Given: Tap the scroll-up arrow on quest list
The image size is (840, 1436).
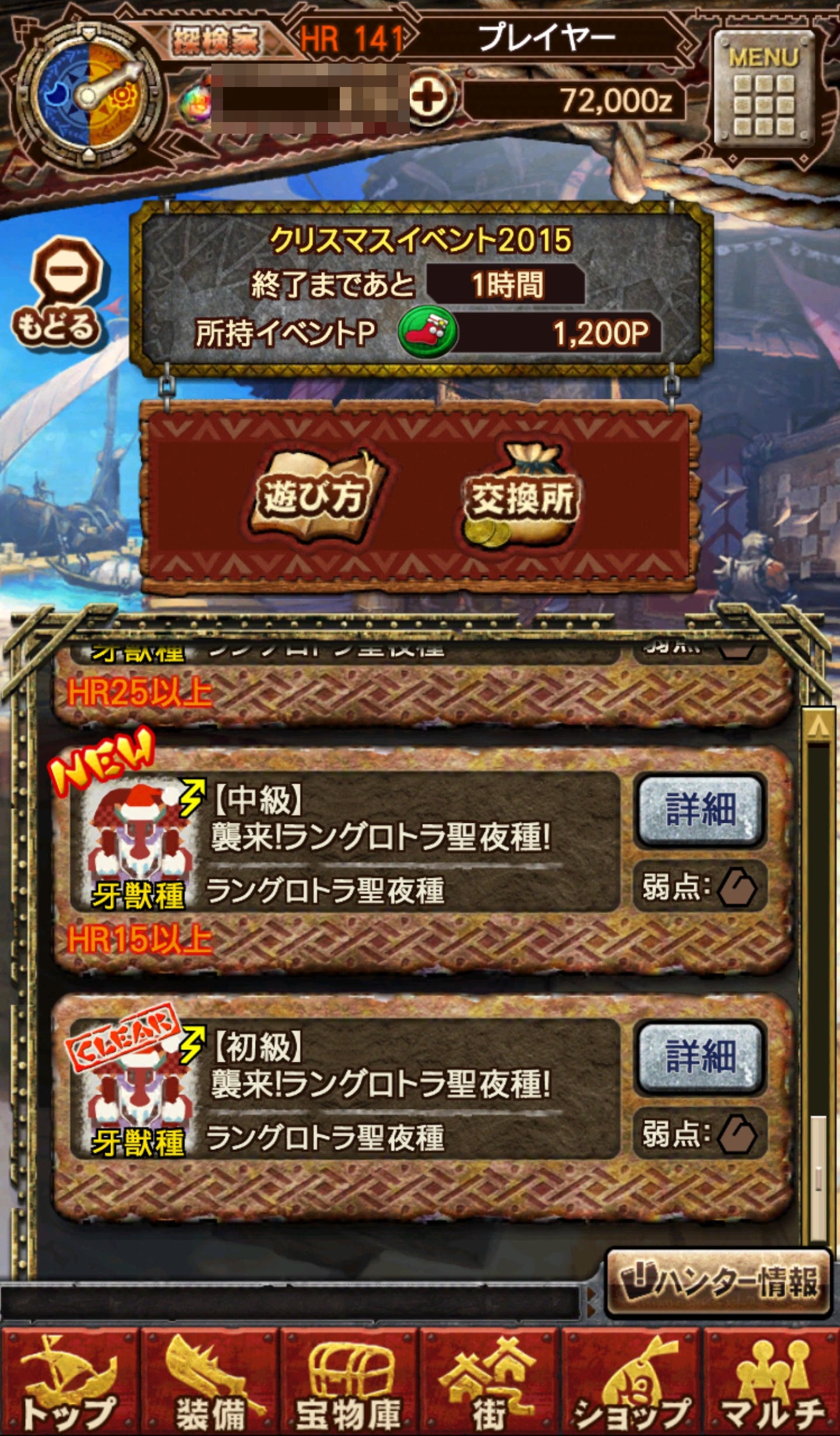Looking at the screenshot, I should coord(818,727).
